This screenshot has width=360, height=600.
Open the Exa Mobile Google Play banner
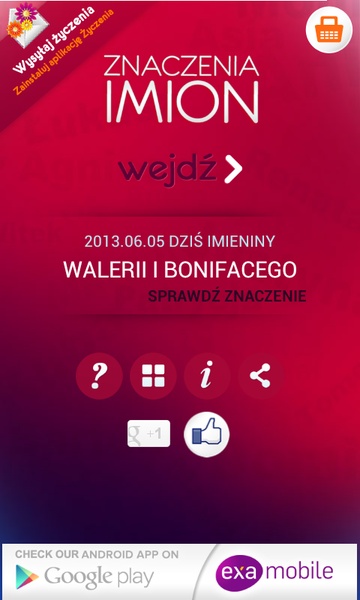pos(180,572)
